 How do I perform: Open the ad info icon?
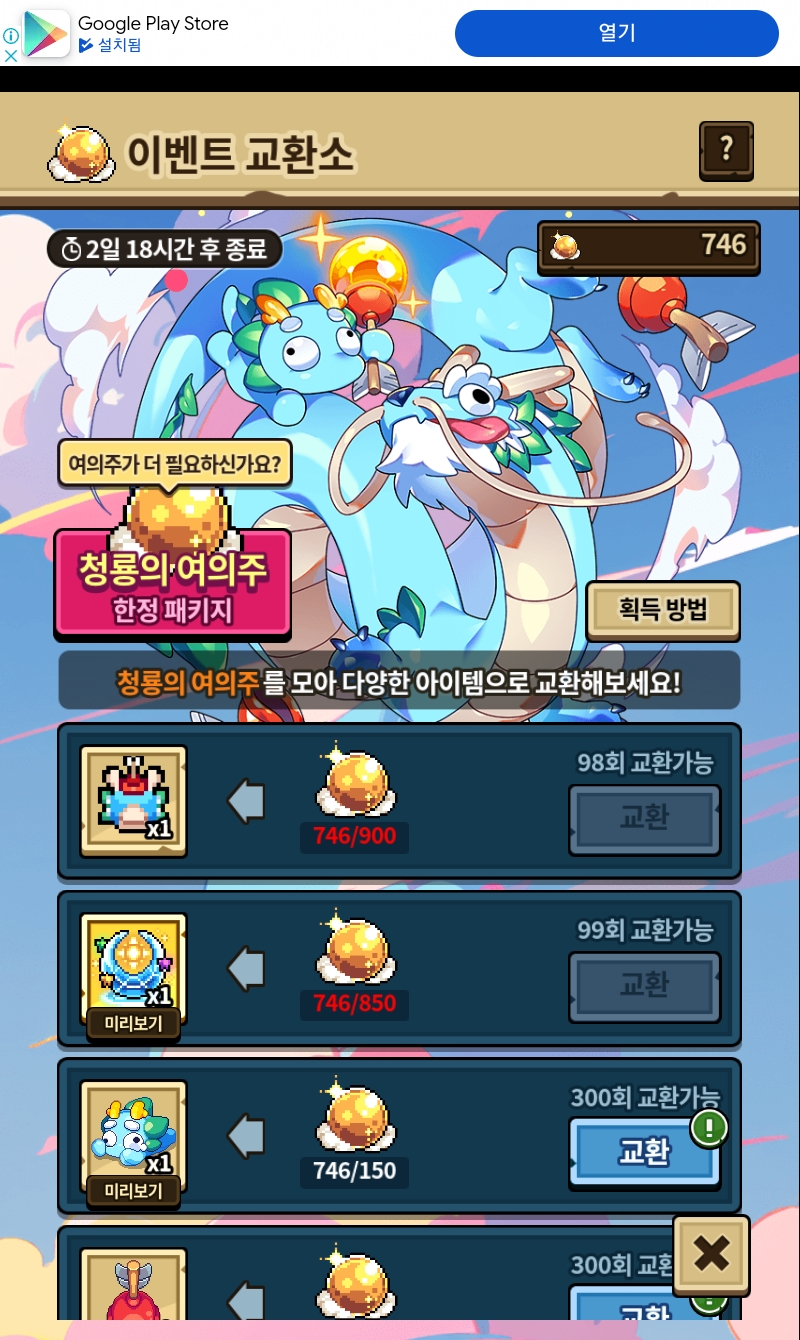(x=11, y=35)
